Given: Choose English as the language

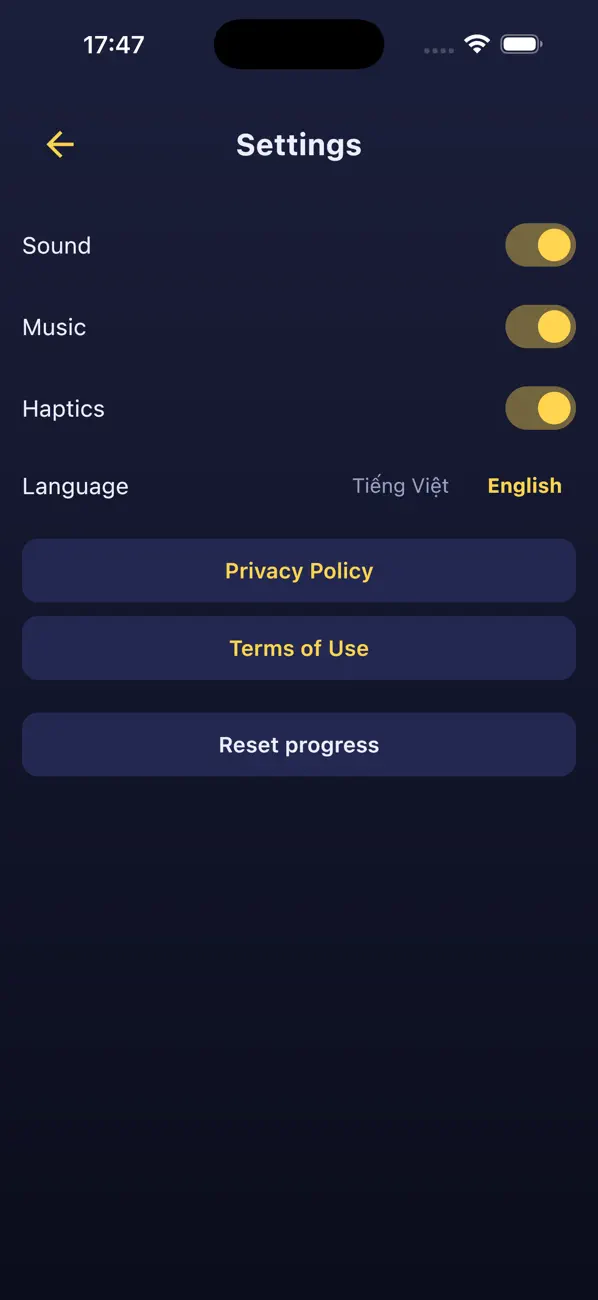Looking at the screenshot, I should [x=524, y=486].
